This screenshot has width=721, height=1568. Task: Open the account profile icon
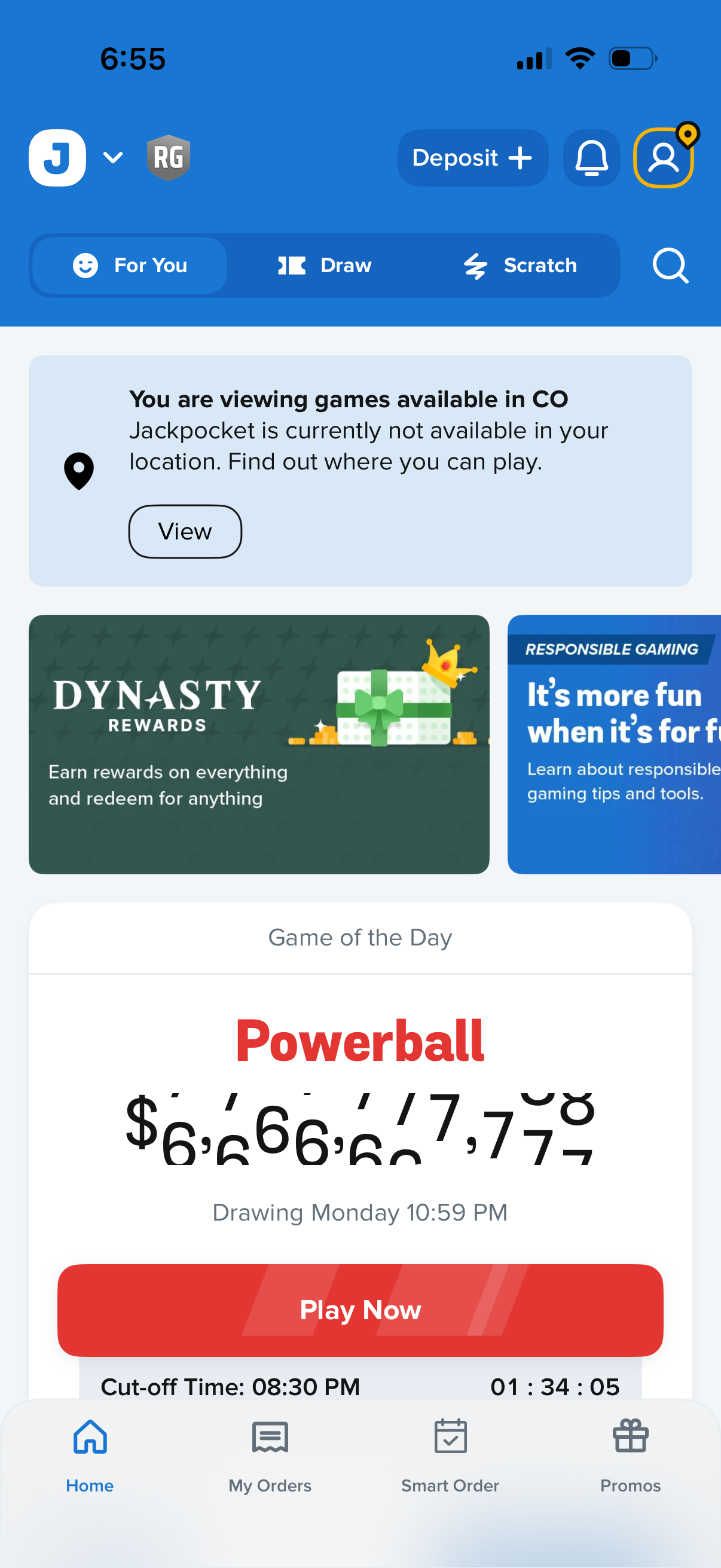[x=662, y=158]
